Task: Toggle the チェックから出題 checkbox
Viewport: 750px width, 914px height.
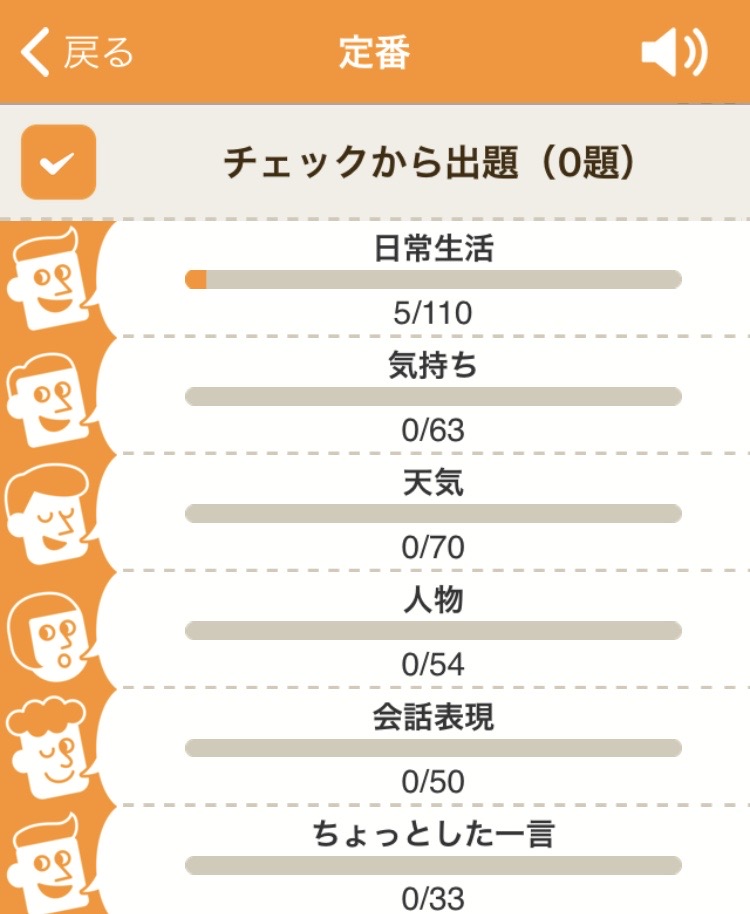Action: 58,162
